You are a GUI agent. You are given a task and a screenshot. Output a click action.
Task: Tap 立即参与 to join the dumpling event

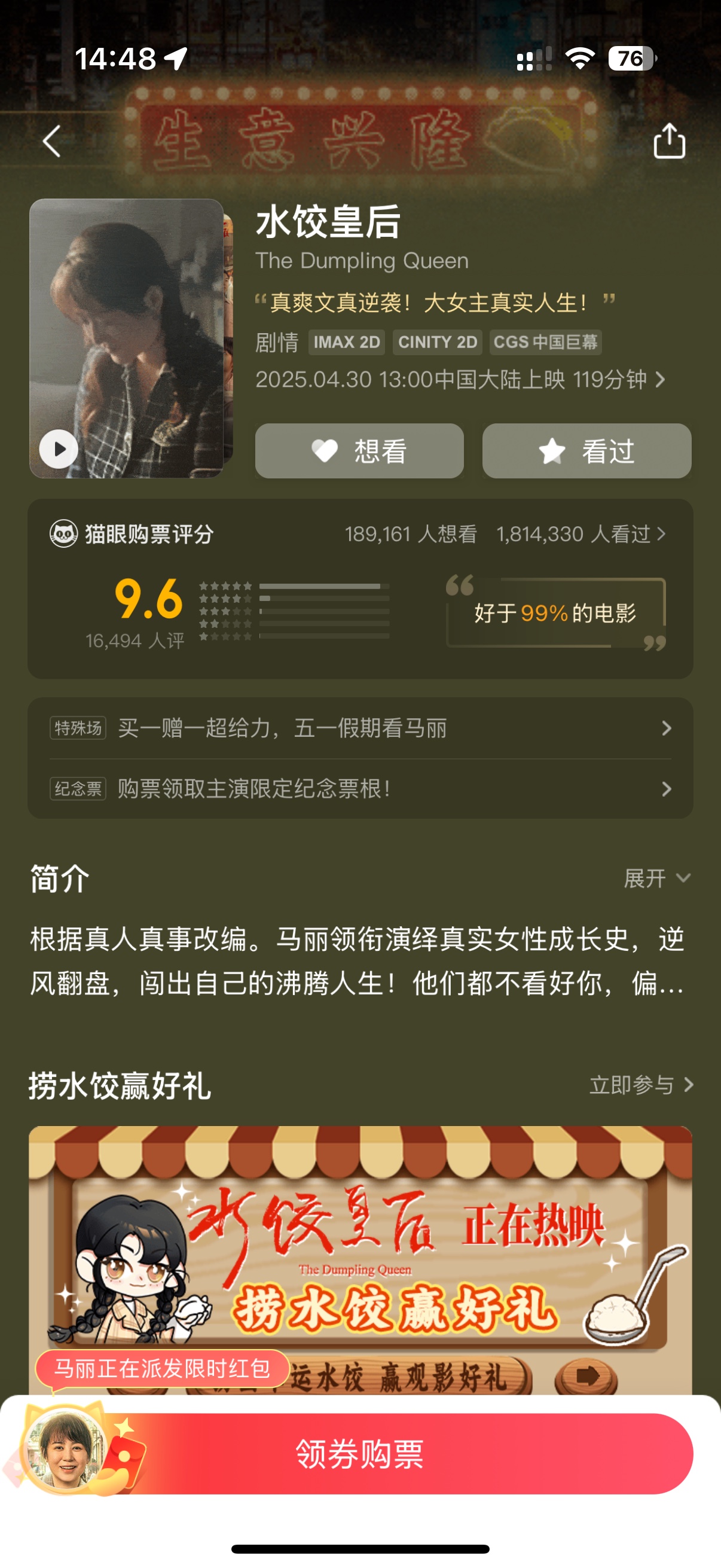pyautogui.click(x=641, y=1085)
